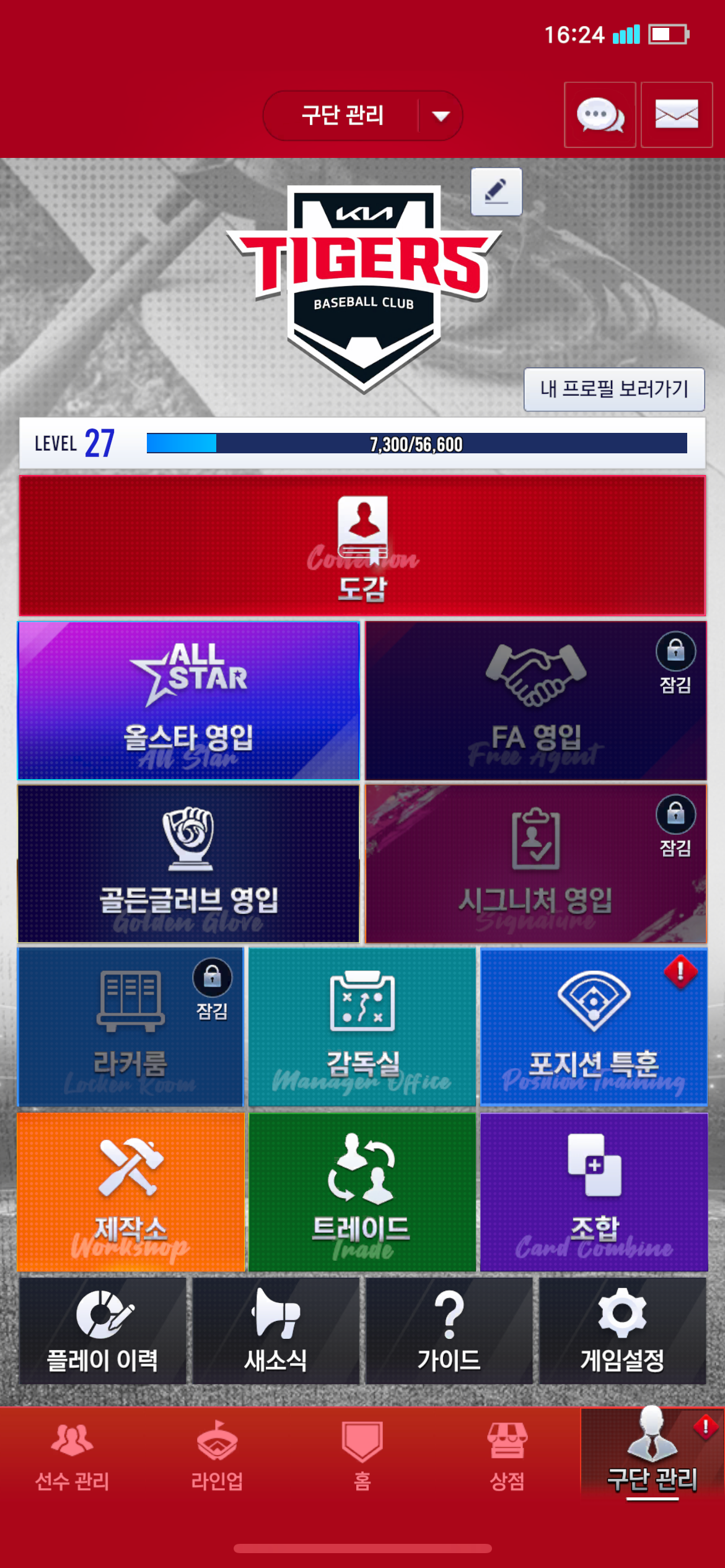
Task: Open the 가이드 guide
Action: click(449, 1330)
